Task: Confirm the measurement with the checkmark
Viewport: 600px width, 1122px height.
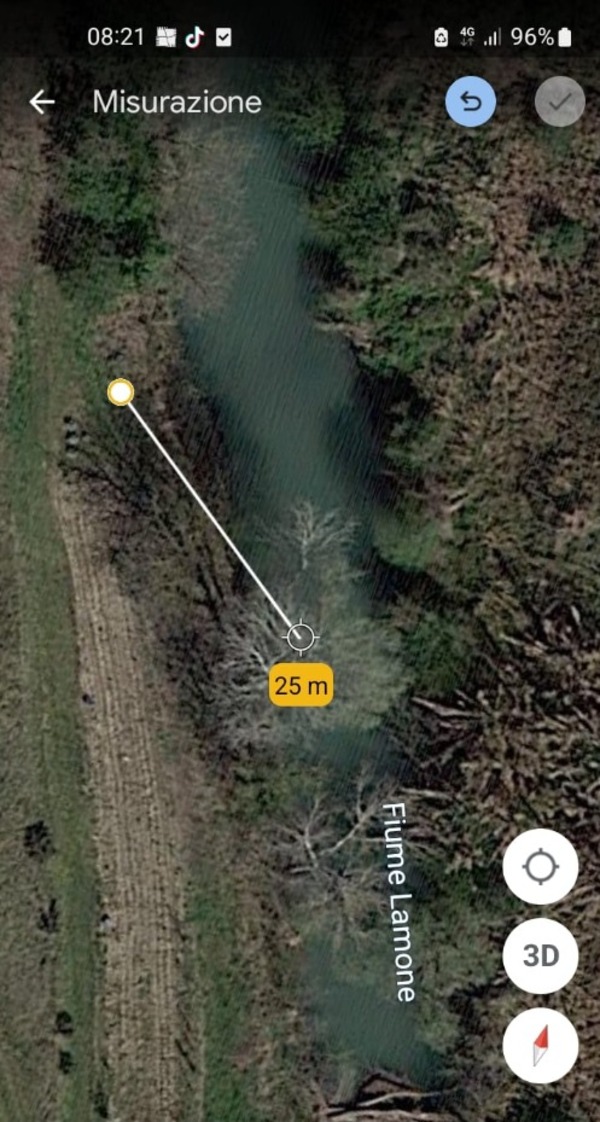Action: [x=559, y=102]
